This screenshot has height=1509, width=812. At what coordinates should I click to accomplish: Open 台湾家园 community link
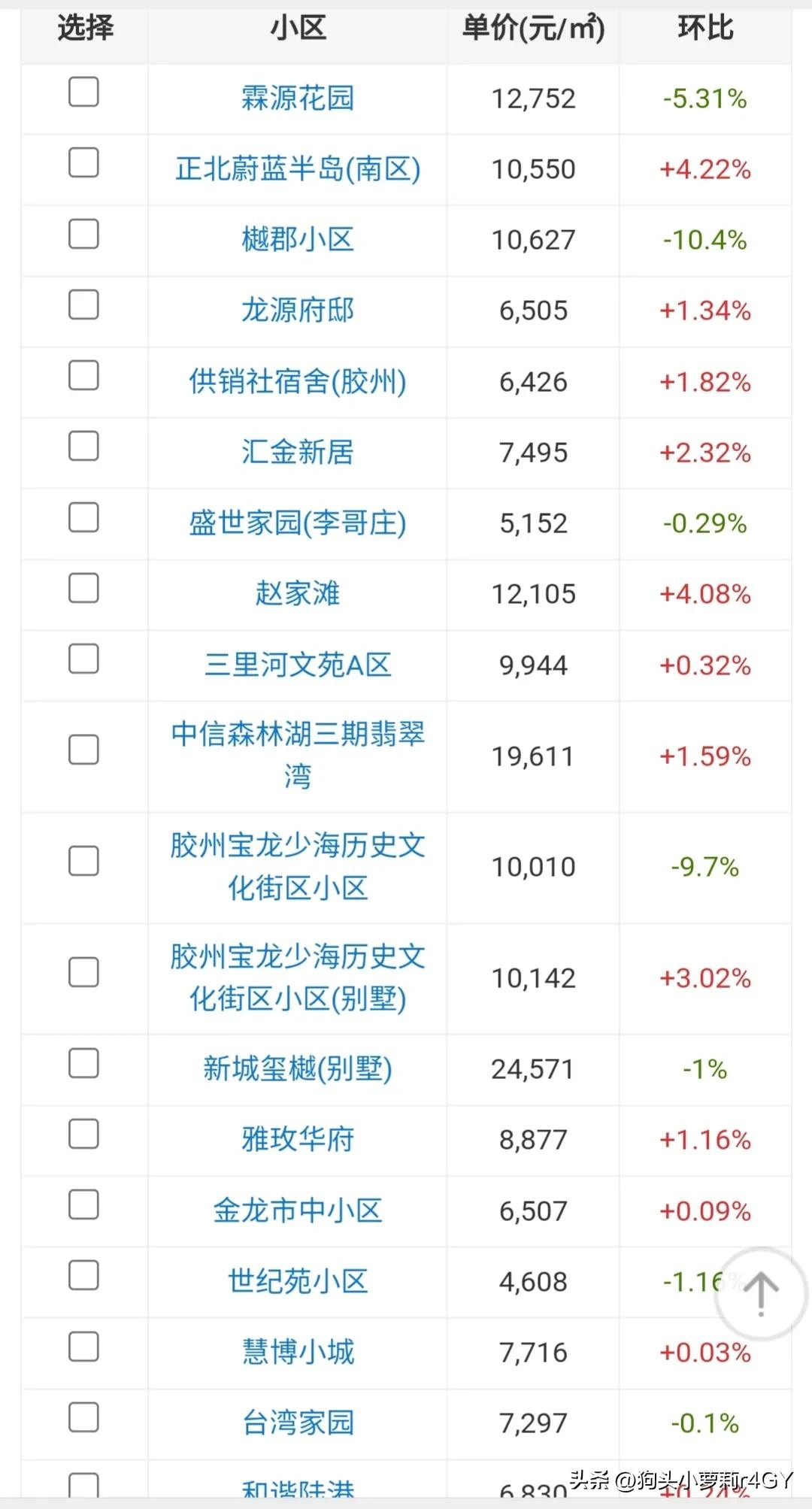click(x=298, y=1423)
